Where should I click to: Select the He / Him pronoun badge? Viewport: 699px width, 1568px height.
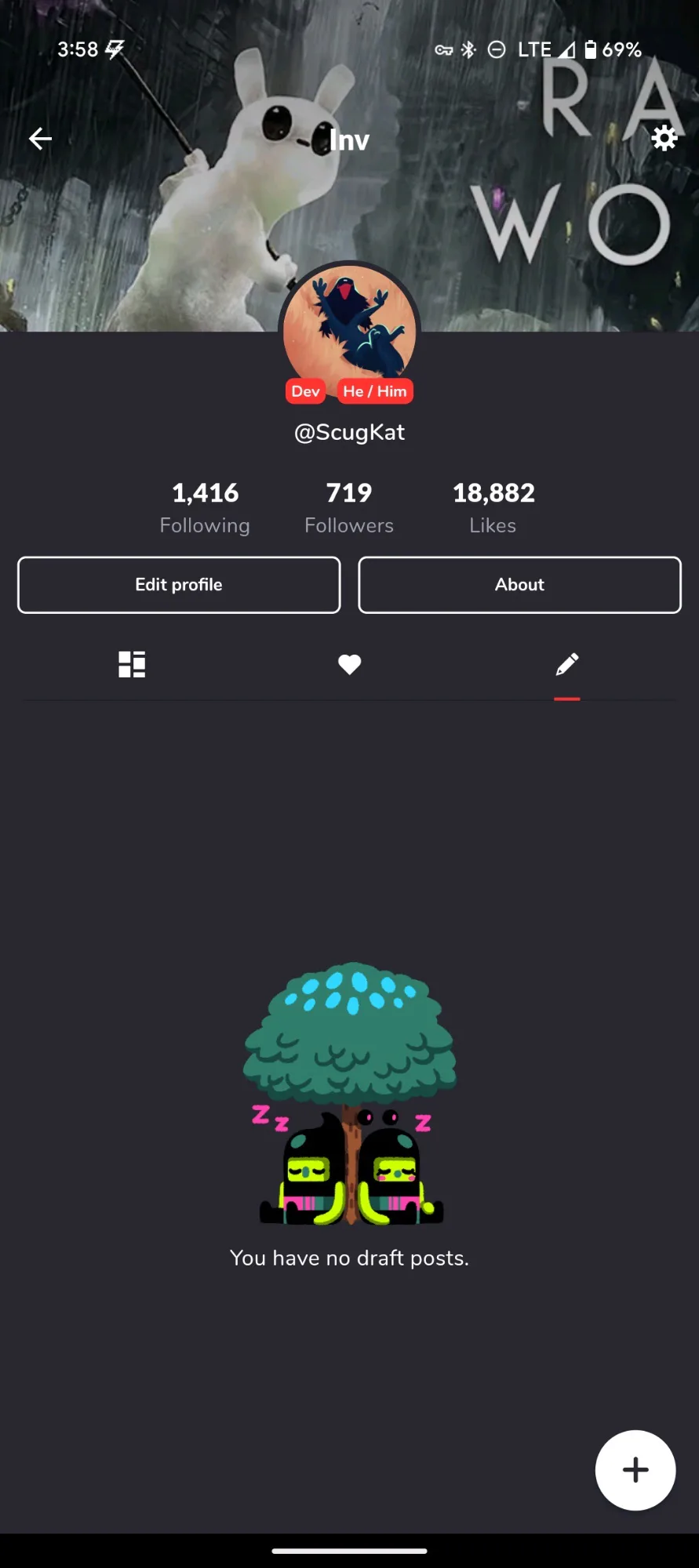pos(375,391)
